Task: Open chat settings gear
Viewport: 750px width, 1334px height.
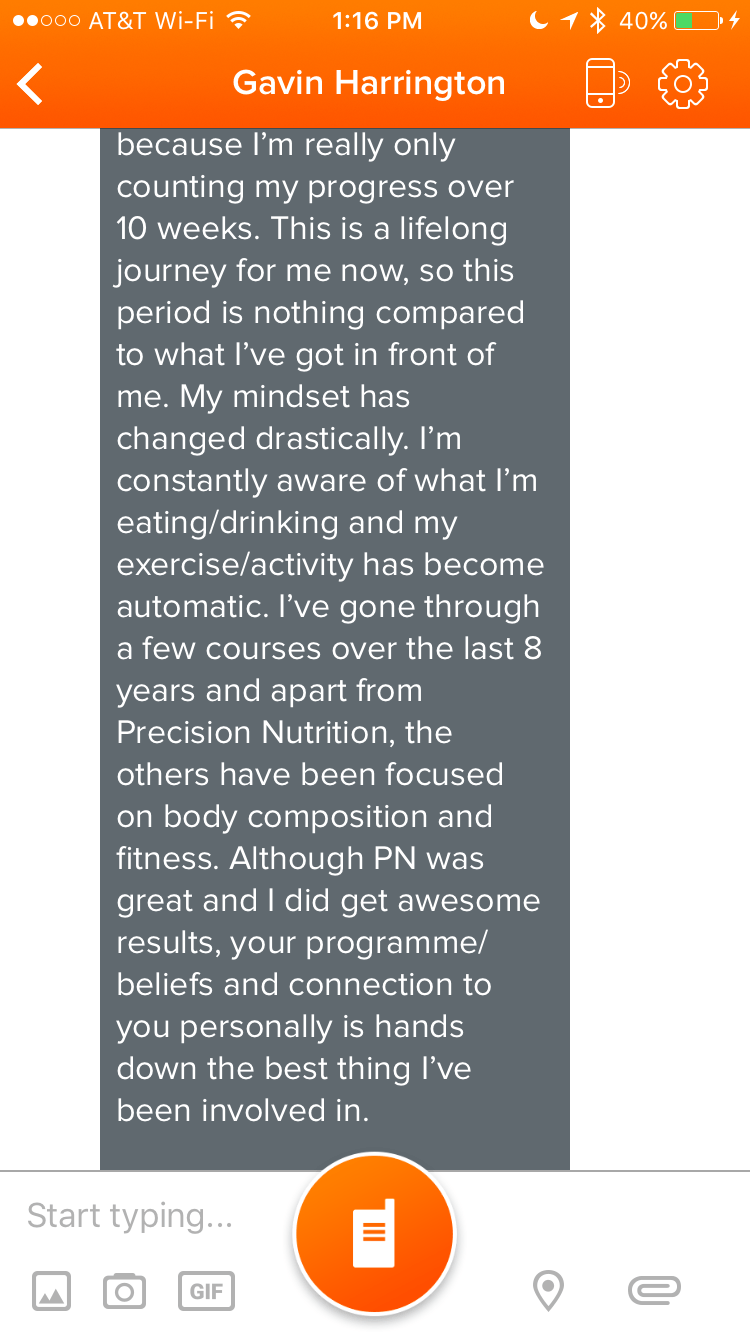Action: pyautogui.click(x=682, y=83)
